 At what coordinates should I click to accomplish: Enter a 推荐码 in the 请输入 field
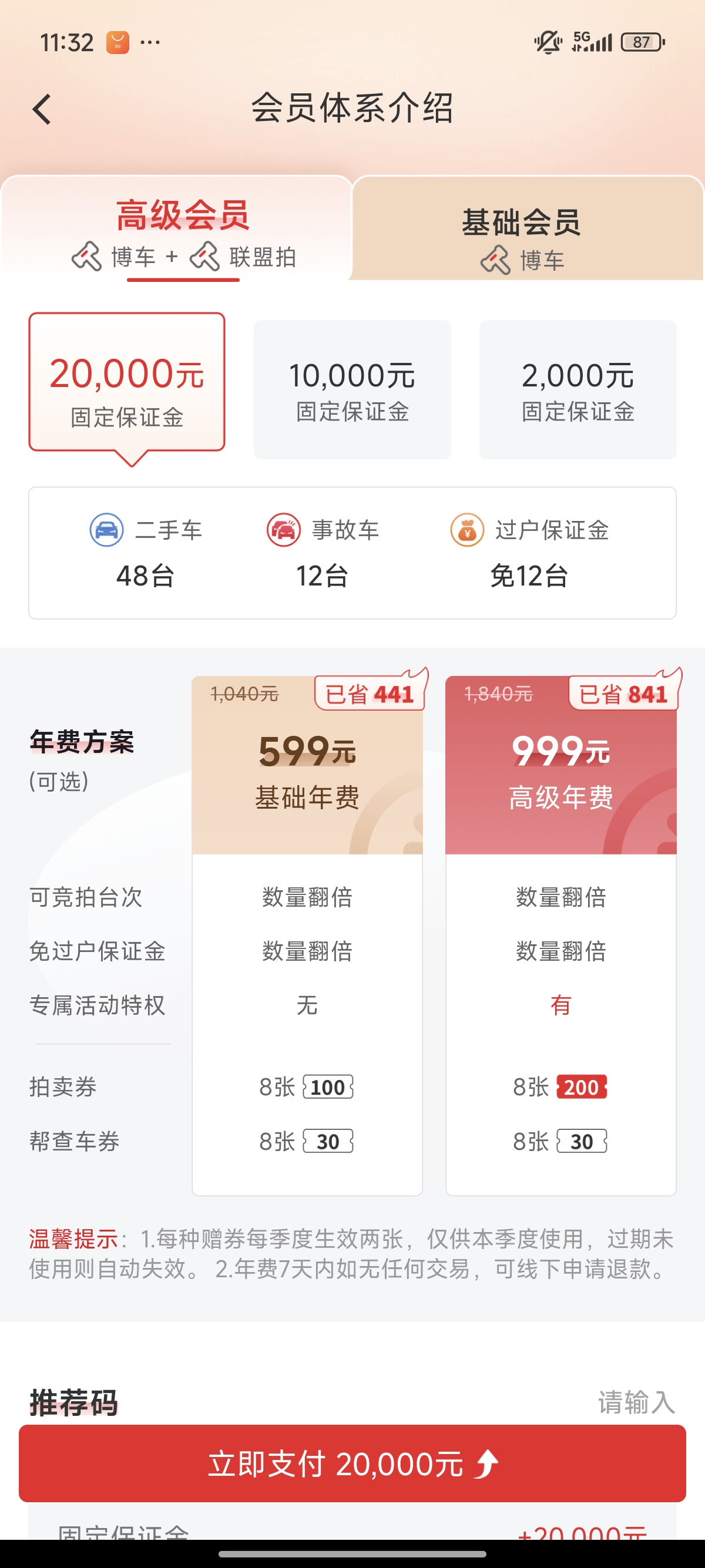pyautogui.click(x=635, y=1402)
